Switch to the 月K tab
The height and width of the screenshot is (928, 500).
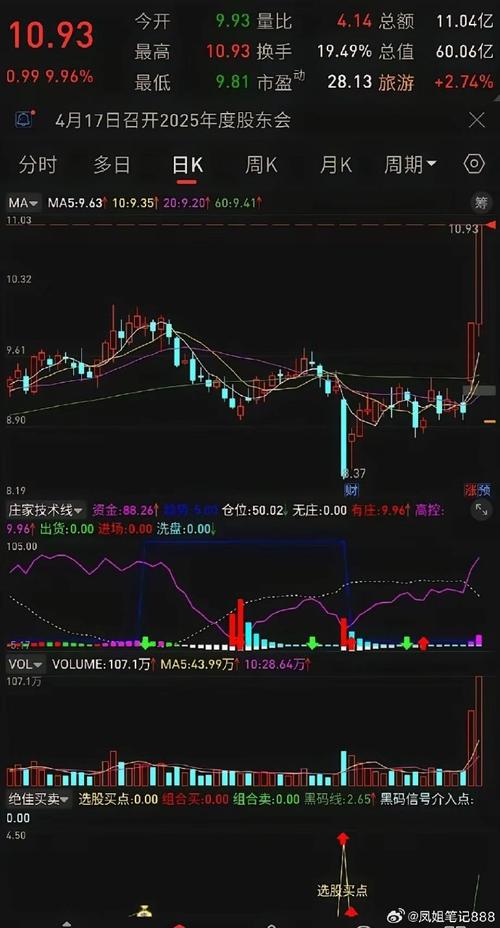click(336, 165)
